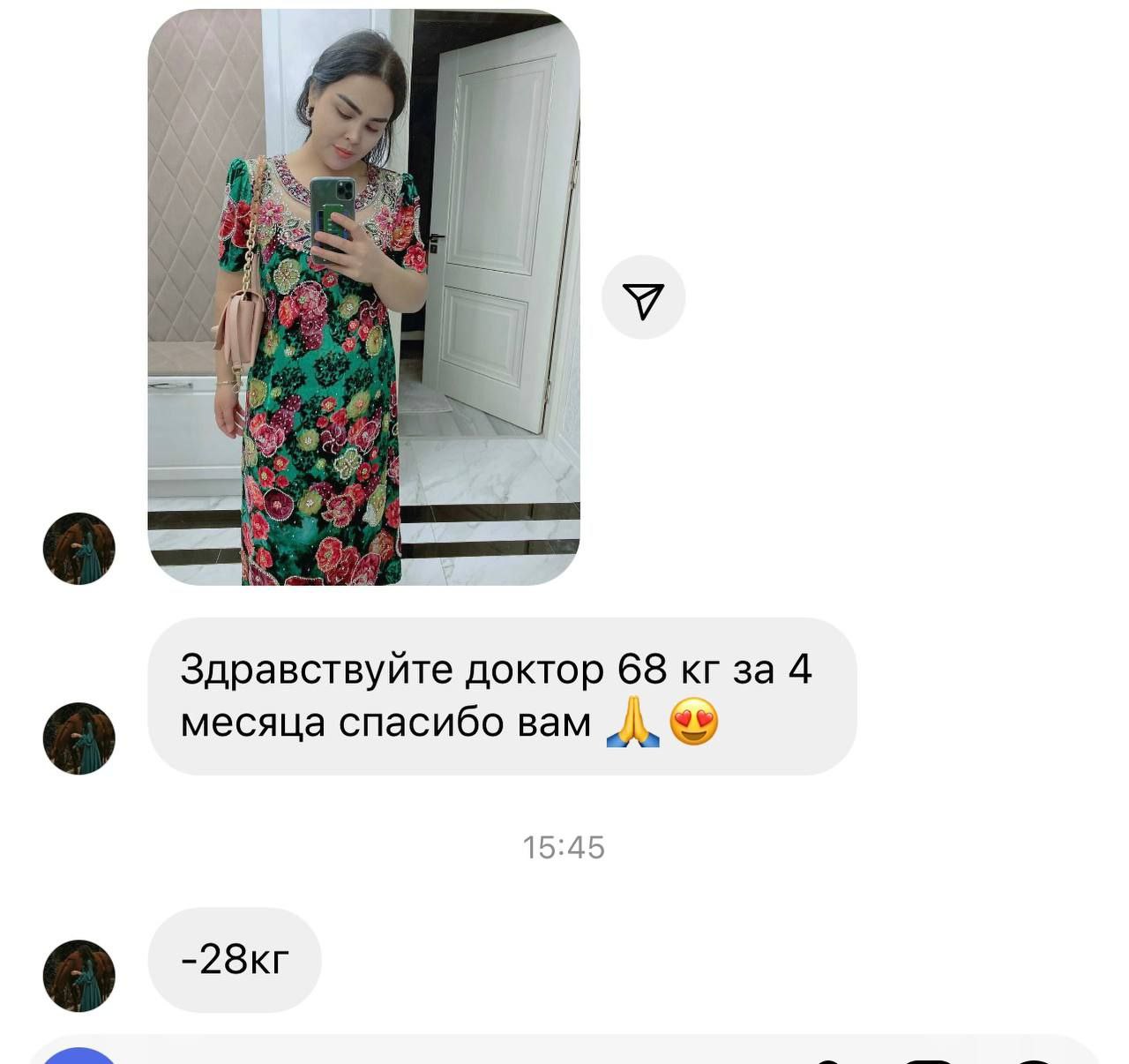Tap the avatar next to the "Здравствуйте доктор" message
This screenshot has height=1064, width=1129.
pos(79,738)
